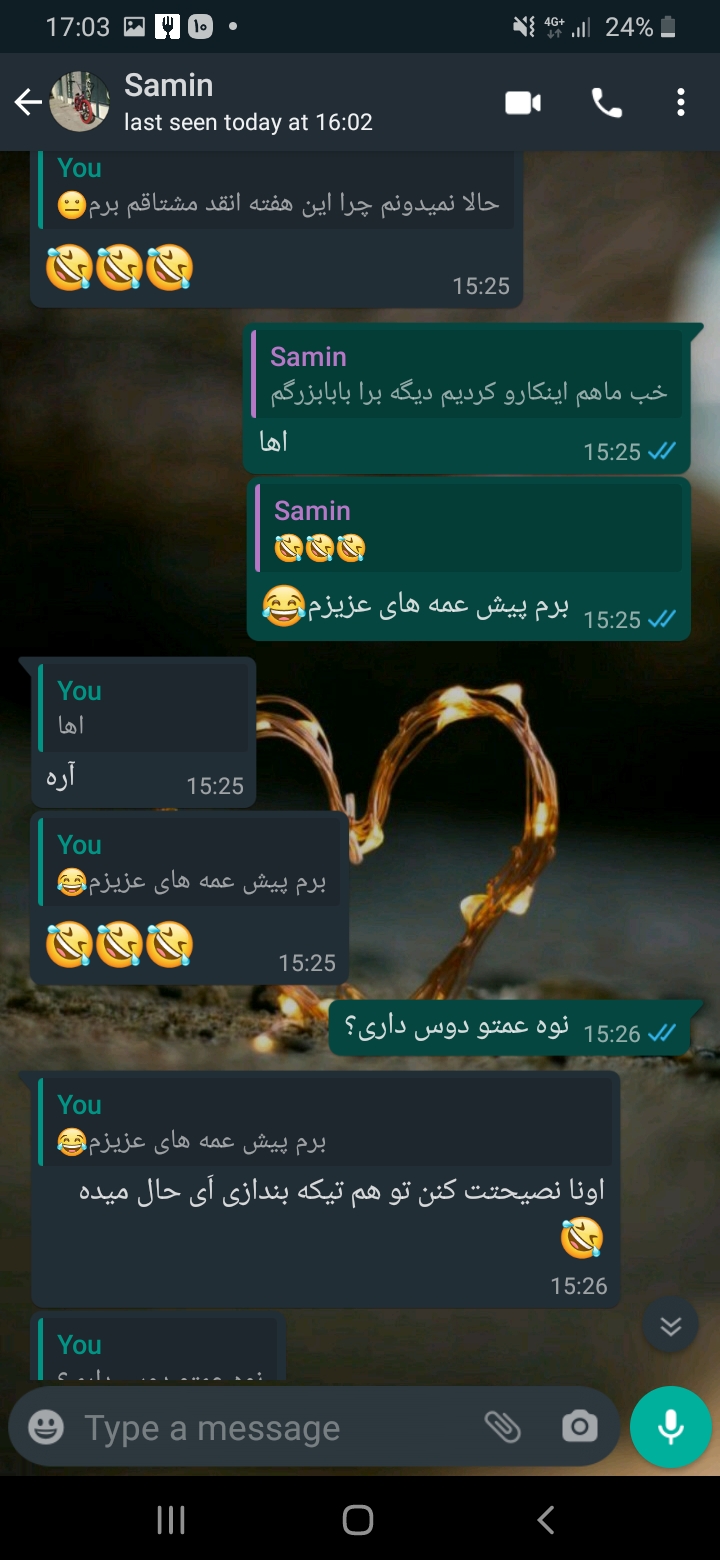Image resolution: width=720 pixels, height=1560 pixels.
Task: Open the emoji picker
Action: coord(46,1428)
